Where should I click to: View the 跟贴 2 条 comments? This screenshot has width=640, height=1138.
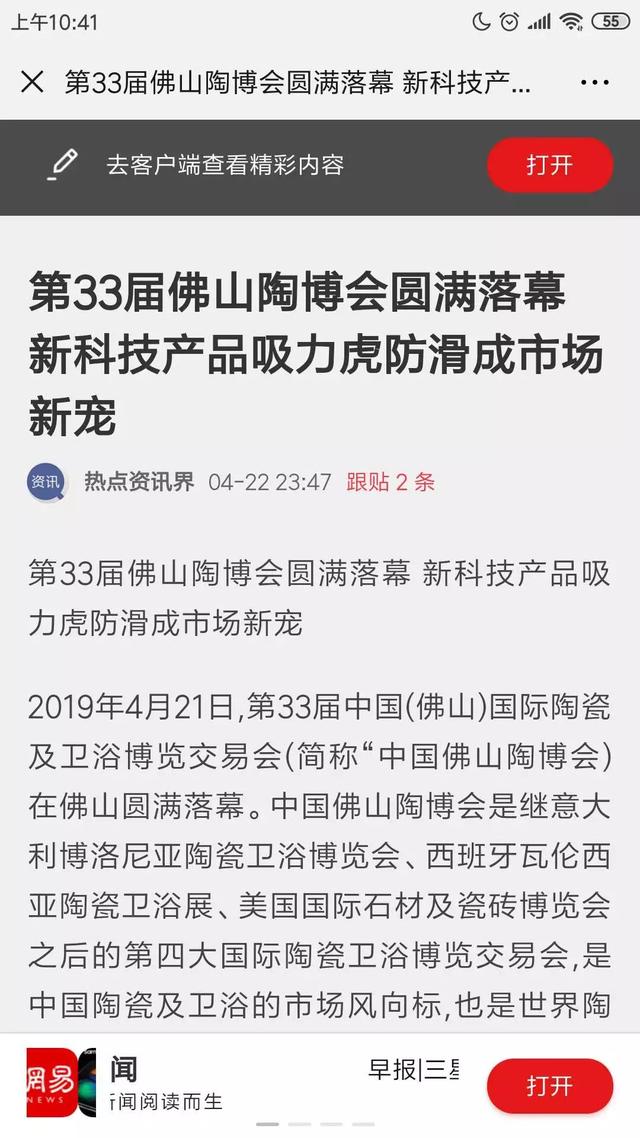[x=390, y=482]
